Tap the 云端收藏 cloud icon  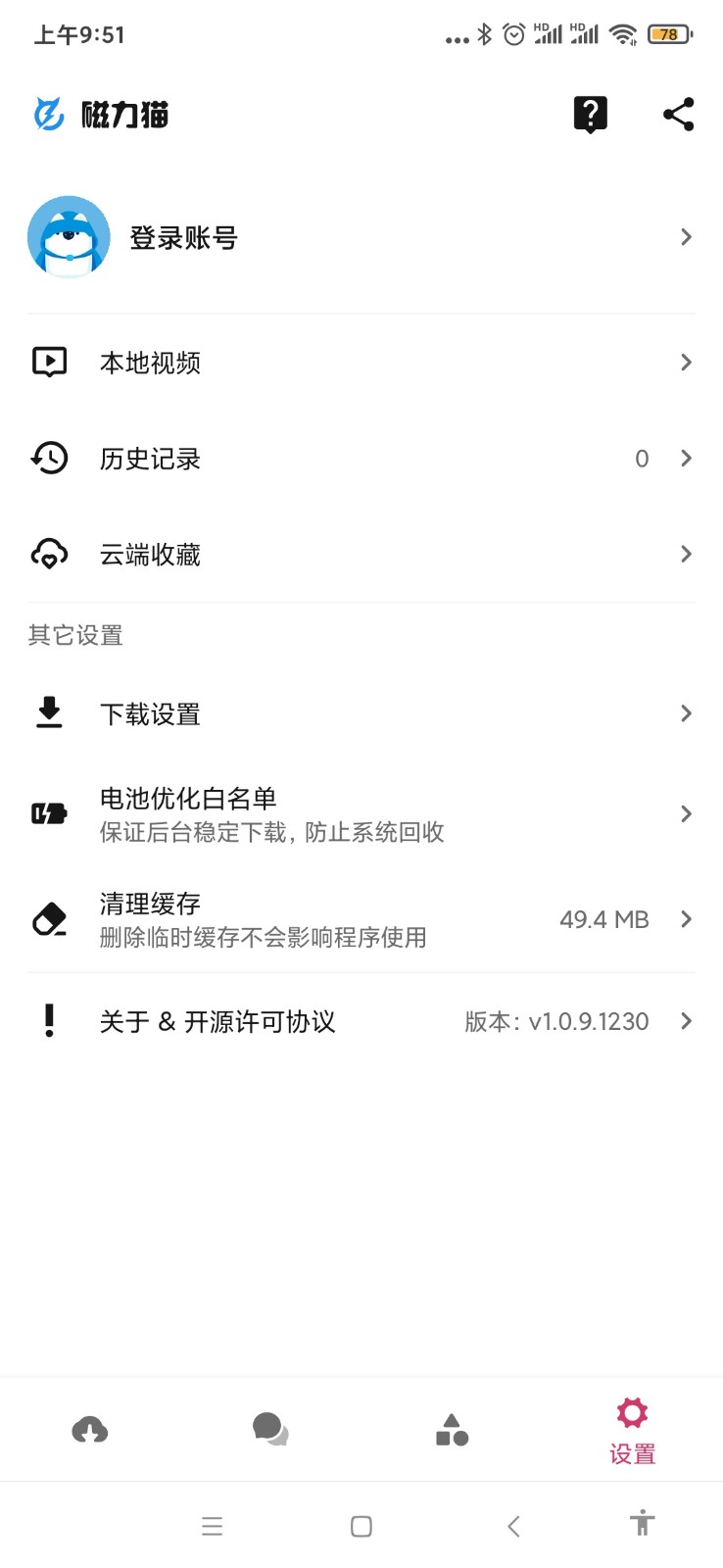(x=49, y=554)
